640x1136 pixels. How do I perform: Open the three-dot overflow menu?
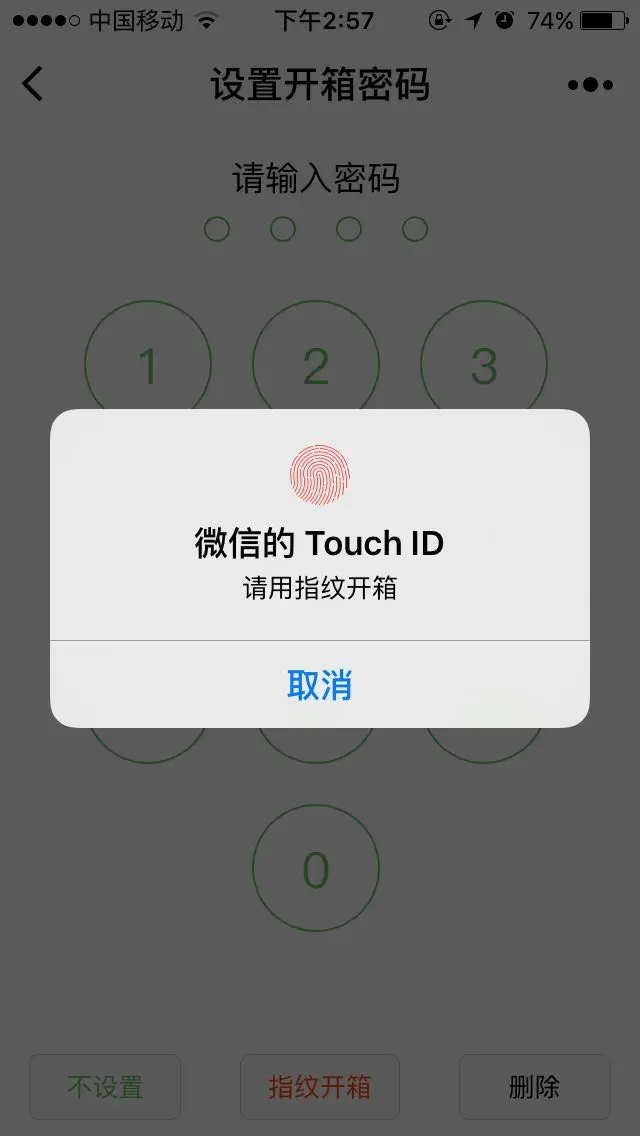(x=590, y=85)
